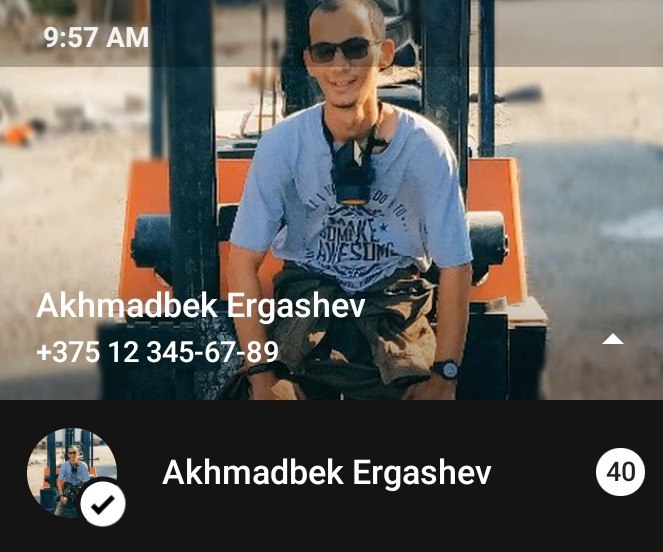663x552 pixels.
Task: Collapse the account list arrow
Action: coord(612,340)
